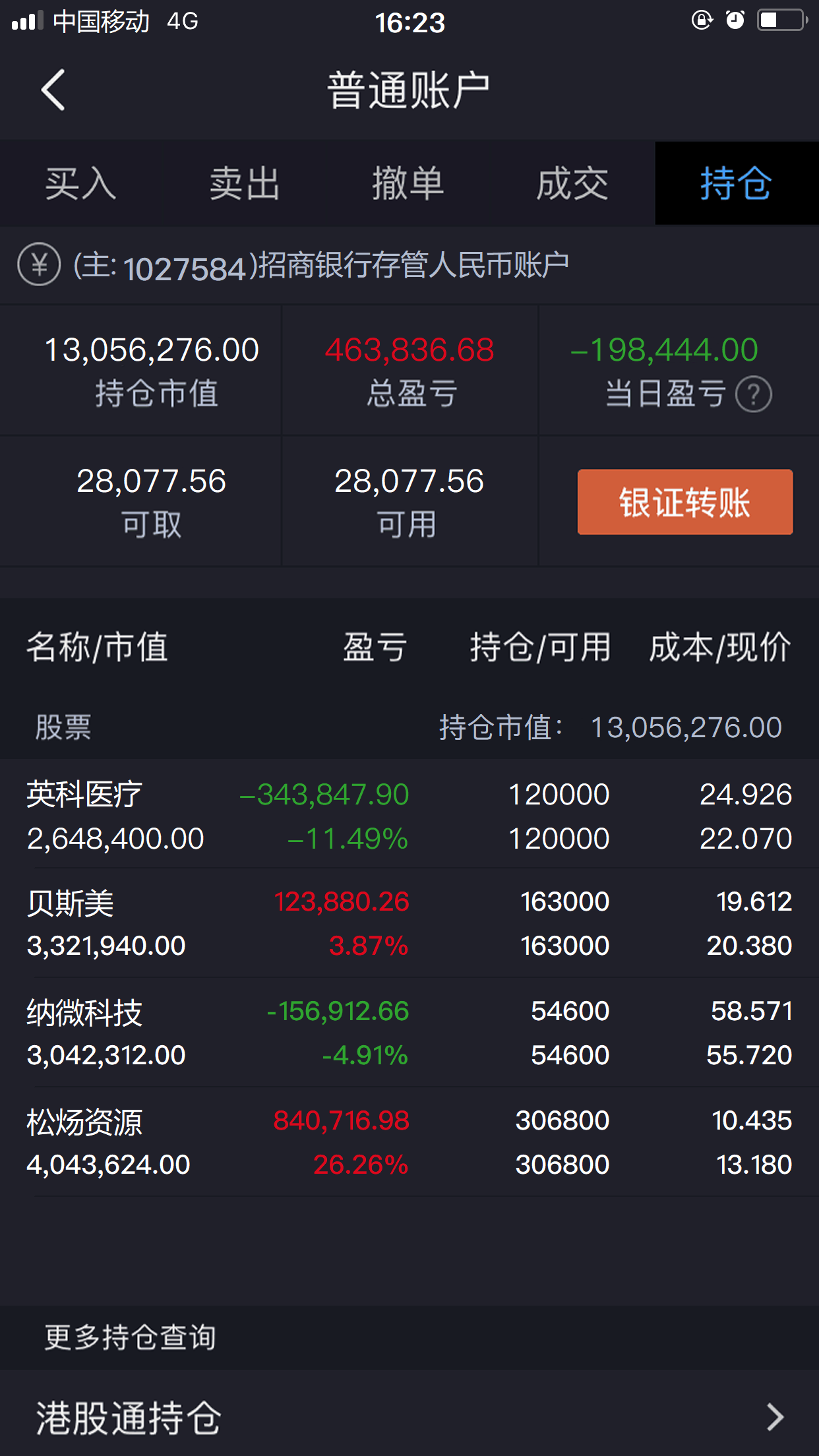Select the 持仓 tab
The image size is (819, 1456).
736,183
